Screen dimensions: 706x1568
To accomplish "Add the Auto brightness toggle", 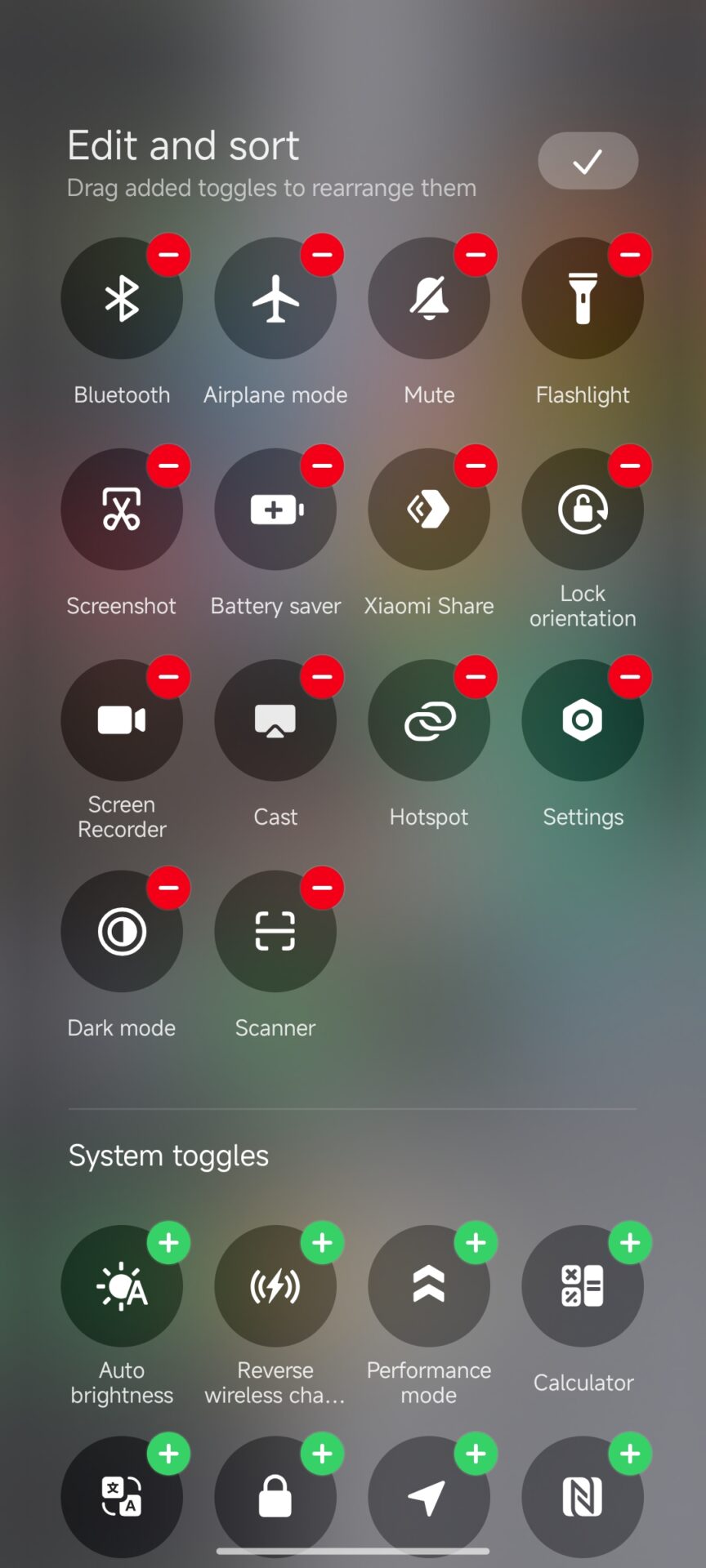I will click(168, 1243).
